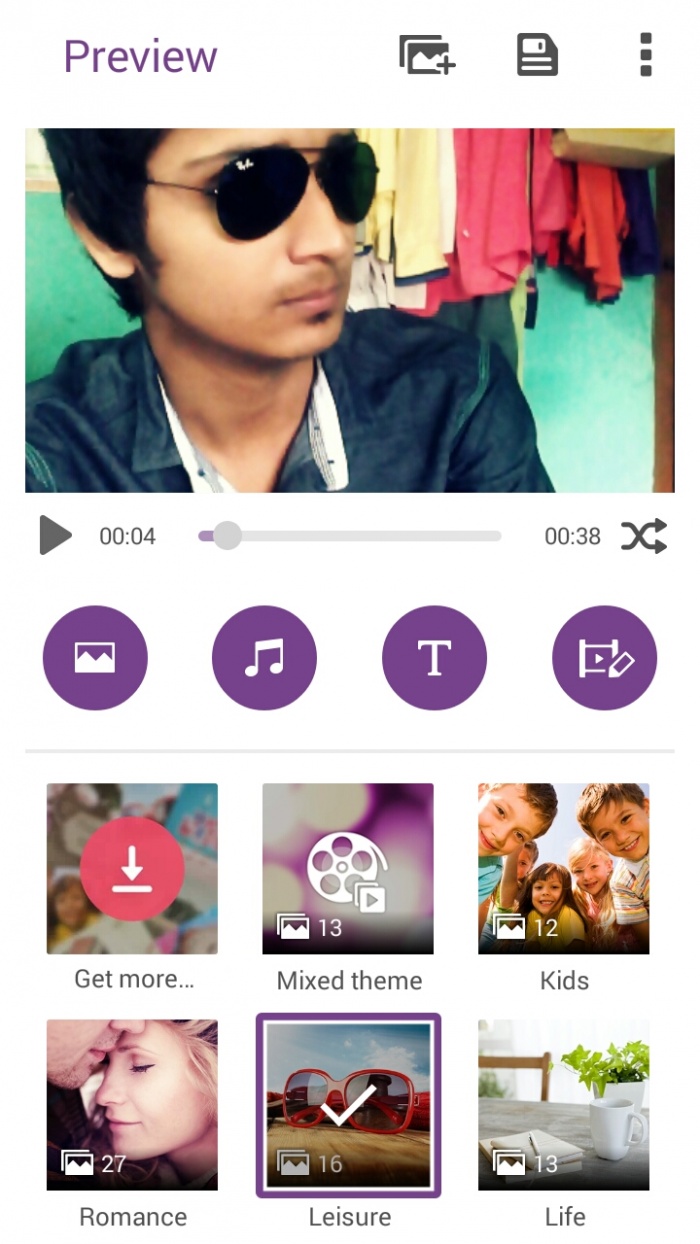Tap the add photos icon in the top bar
Viewport: 700px width, 1244px height.
coord(427,55)
